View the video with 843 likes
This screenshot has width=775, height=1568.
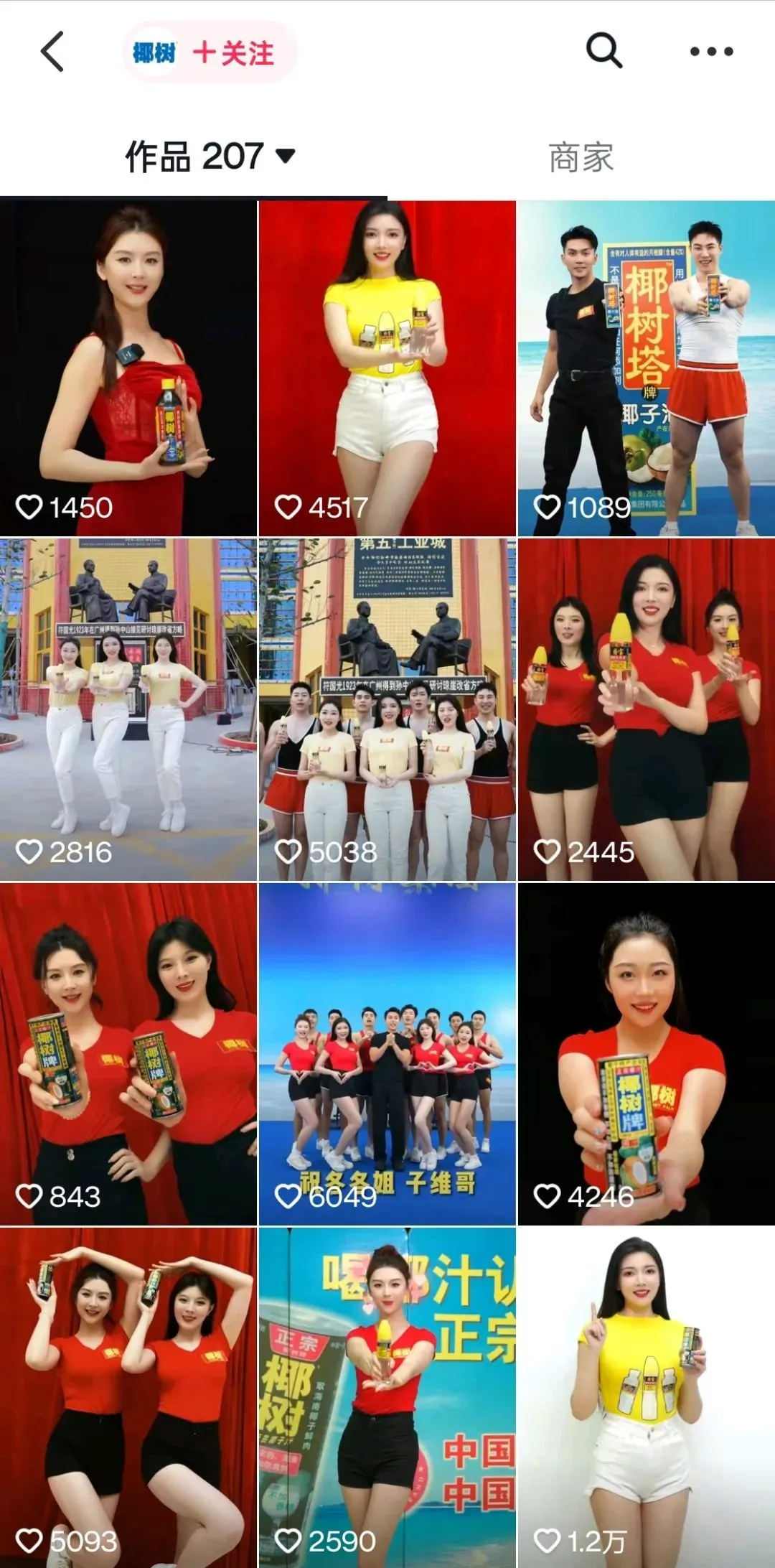coord(128,1053)
